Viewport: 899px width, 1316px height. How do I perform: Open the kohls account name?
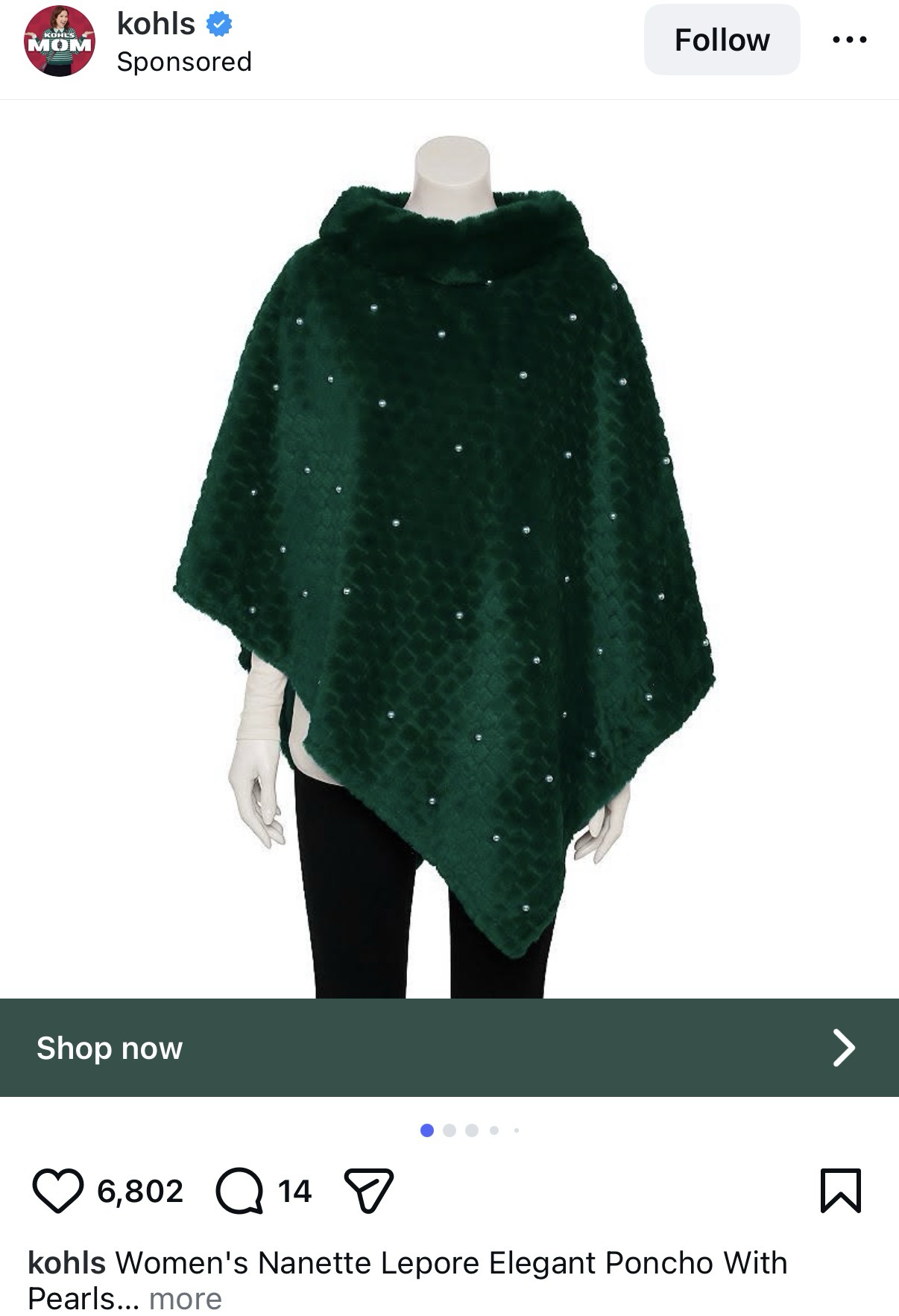coord(156,24)
